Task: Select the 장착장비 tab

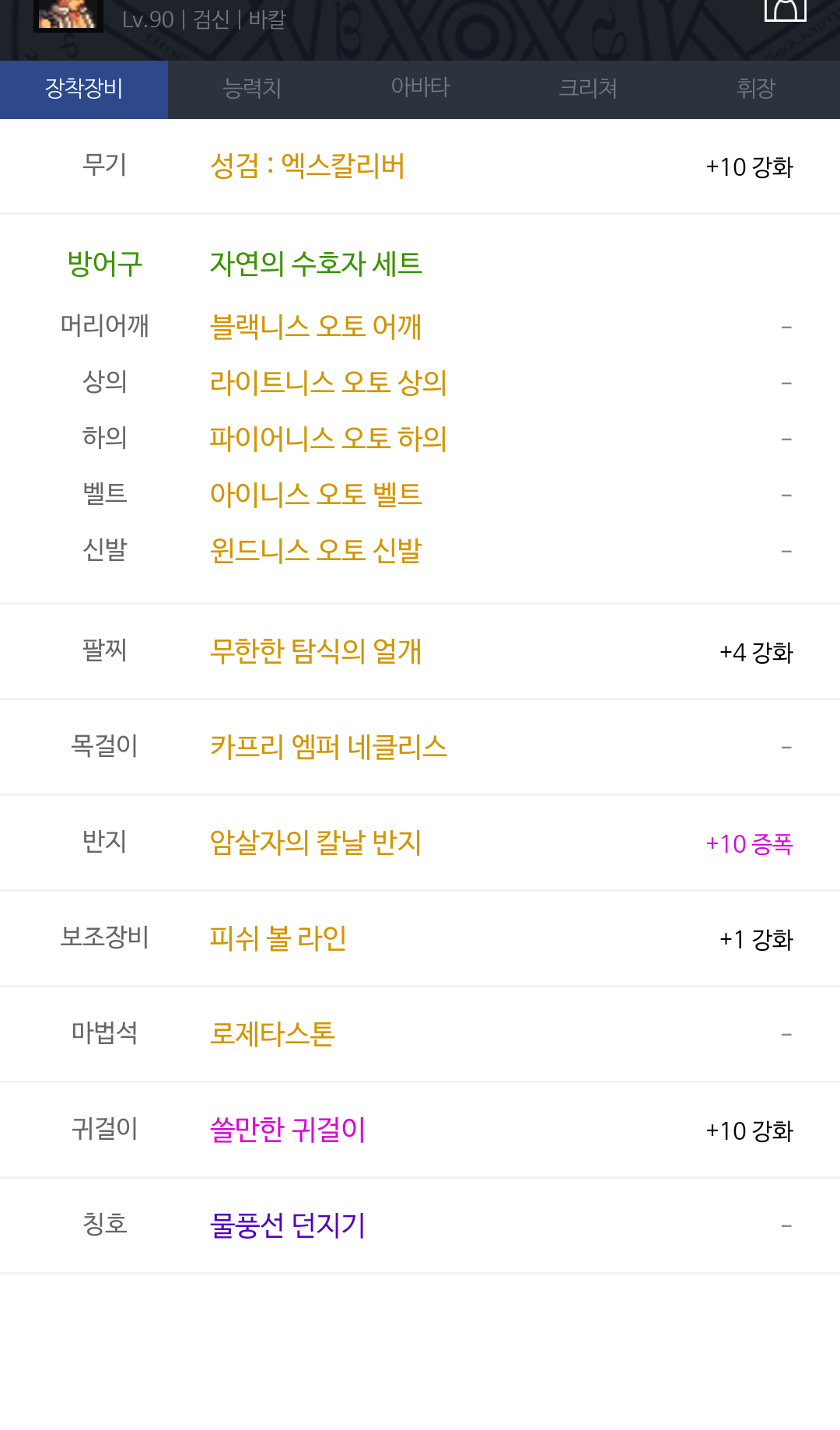Action: (x=84, y=89)
